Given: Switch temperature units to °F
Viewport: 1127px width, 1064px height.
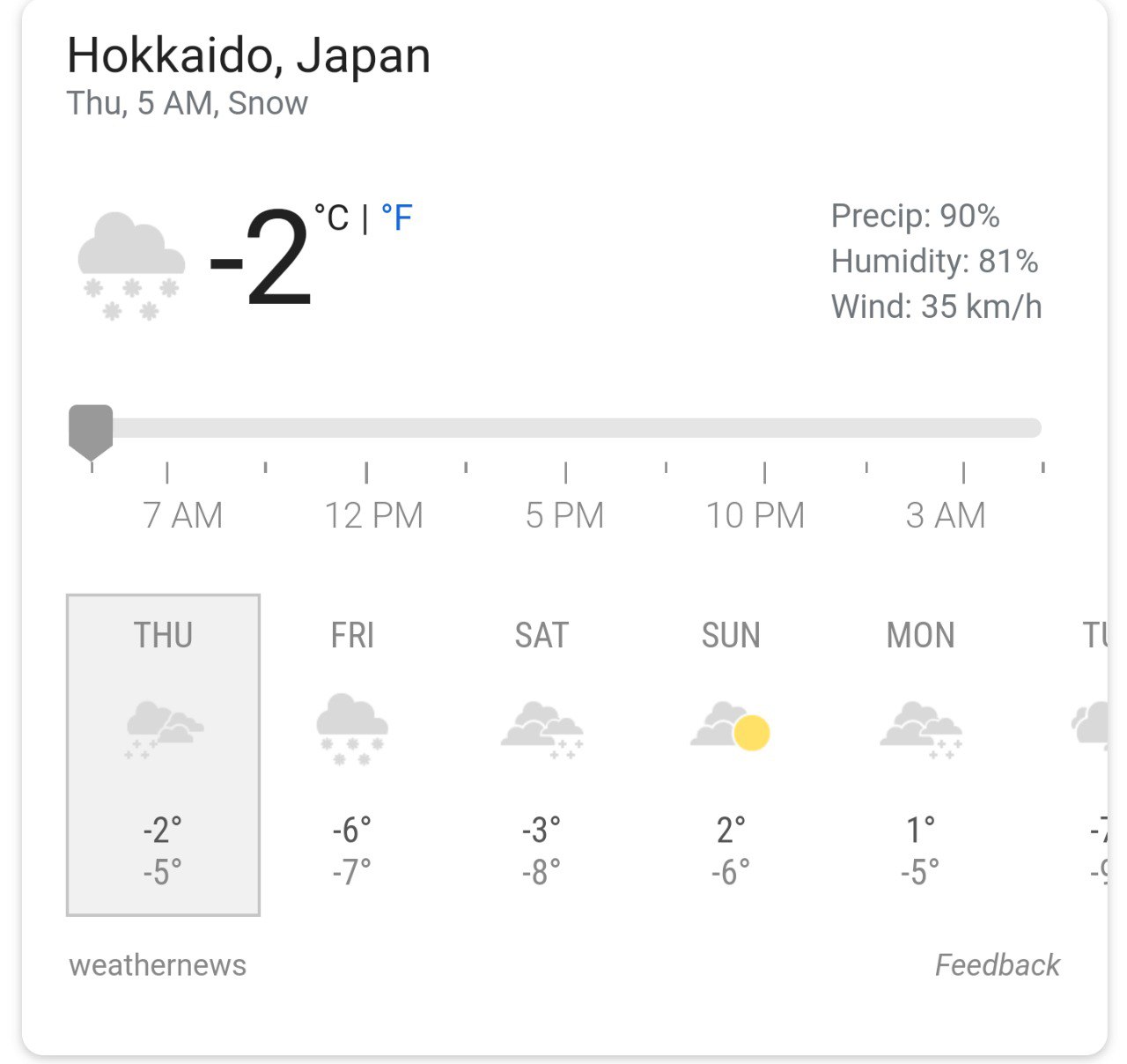Looking at the screenshot, I should [396, 218].
